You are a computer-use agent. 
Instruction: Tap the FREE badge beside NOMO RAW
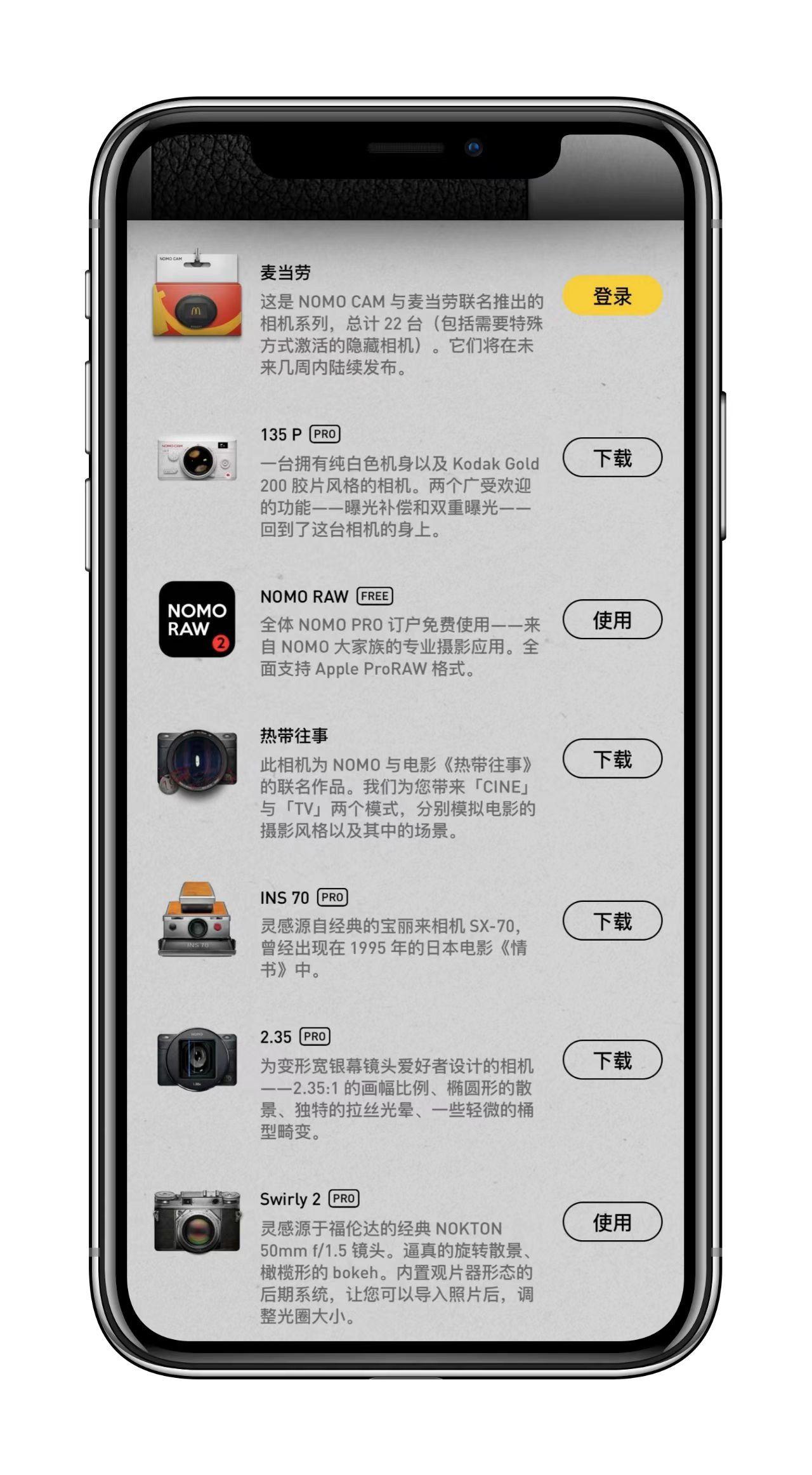coord(376,597)
